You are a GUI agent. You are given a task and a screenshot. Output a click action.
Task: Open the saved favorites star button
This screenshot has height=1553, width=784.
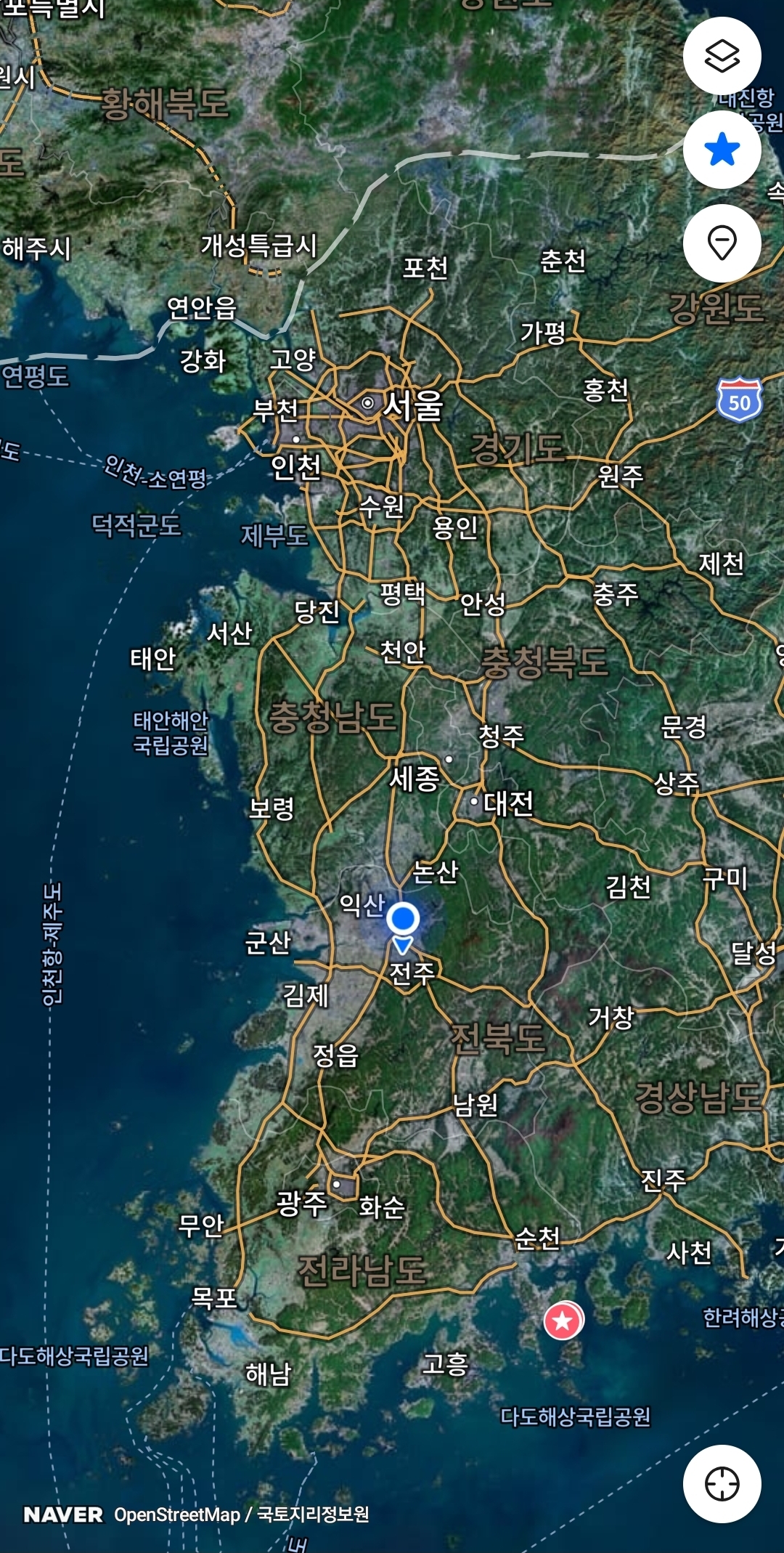click(722, 150)
